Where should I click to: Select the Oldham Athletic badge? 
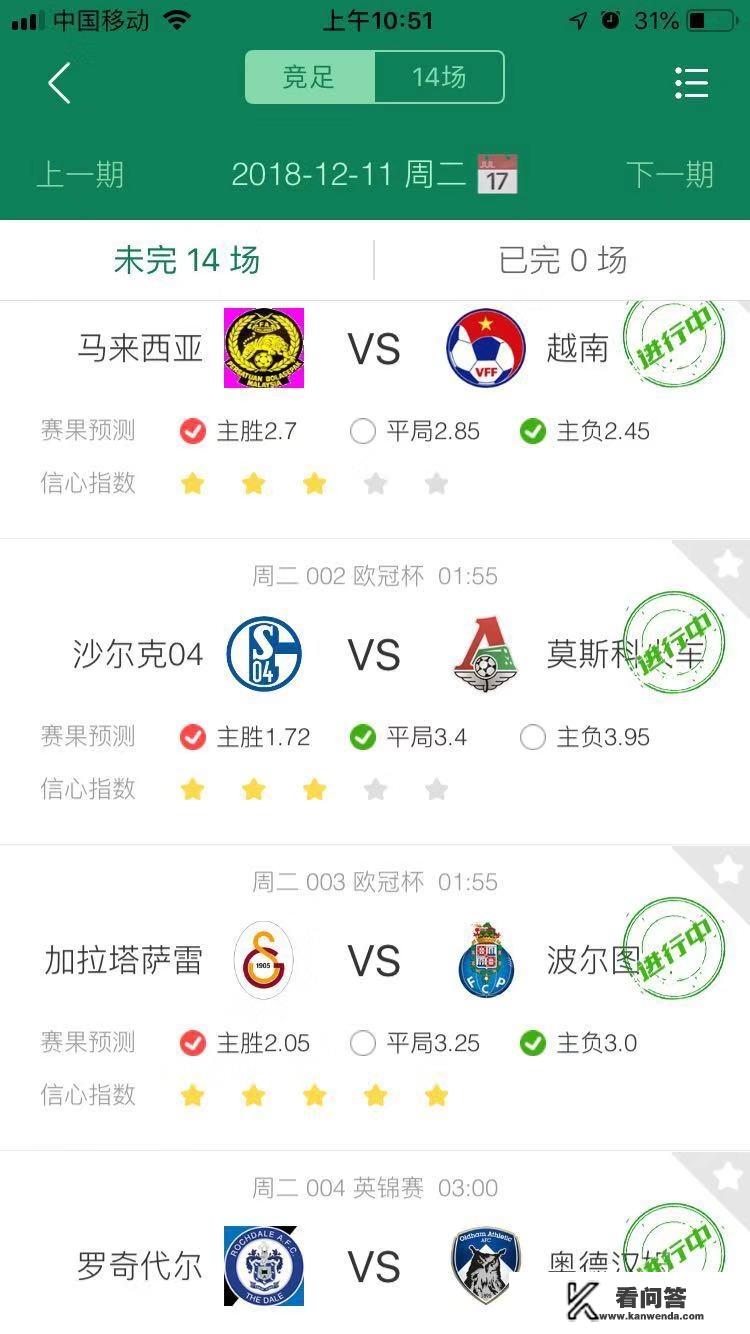coord(486,1265)
